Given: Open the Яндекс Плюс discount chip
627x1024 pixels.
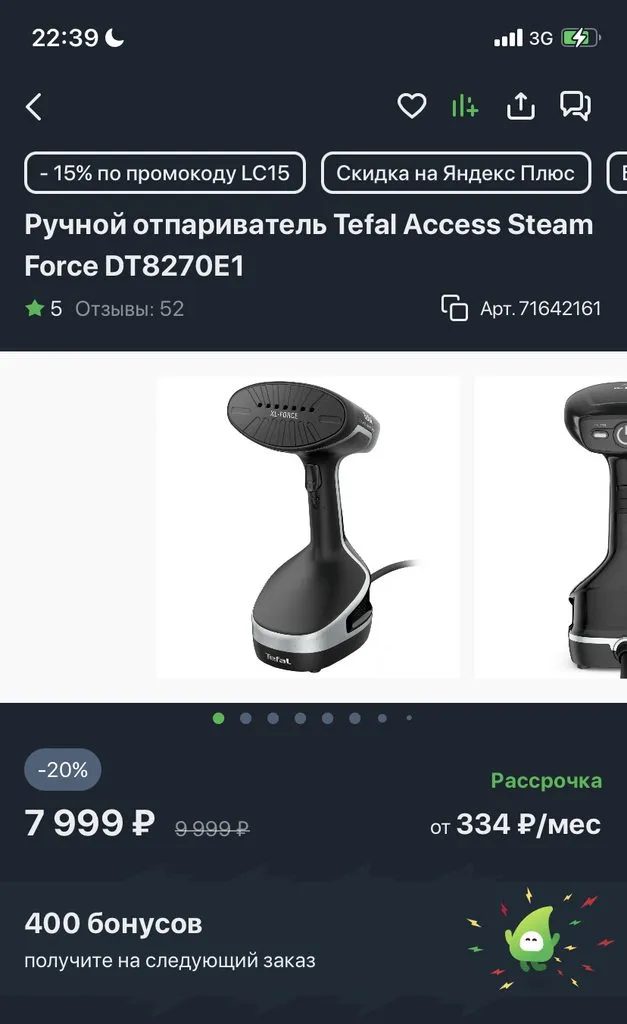Looking at the screenshot, I should (x=455, y=173).
